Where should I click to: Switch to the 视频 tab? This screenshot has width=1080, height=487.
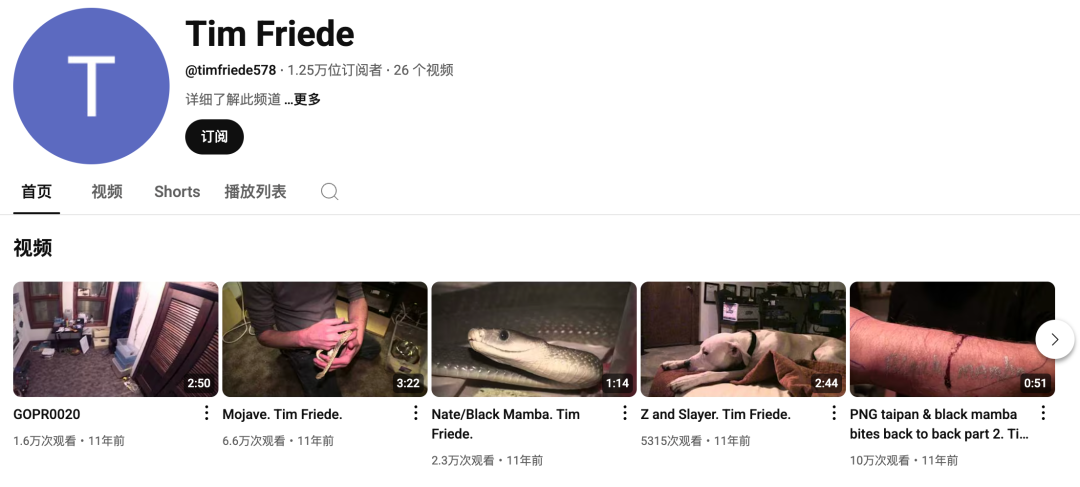[107, 192]
